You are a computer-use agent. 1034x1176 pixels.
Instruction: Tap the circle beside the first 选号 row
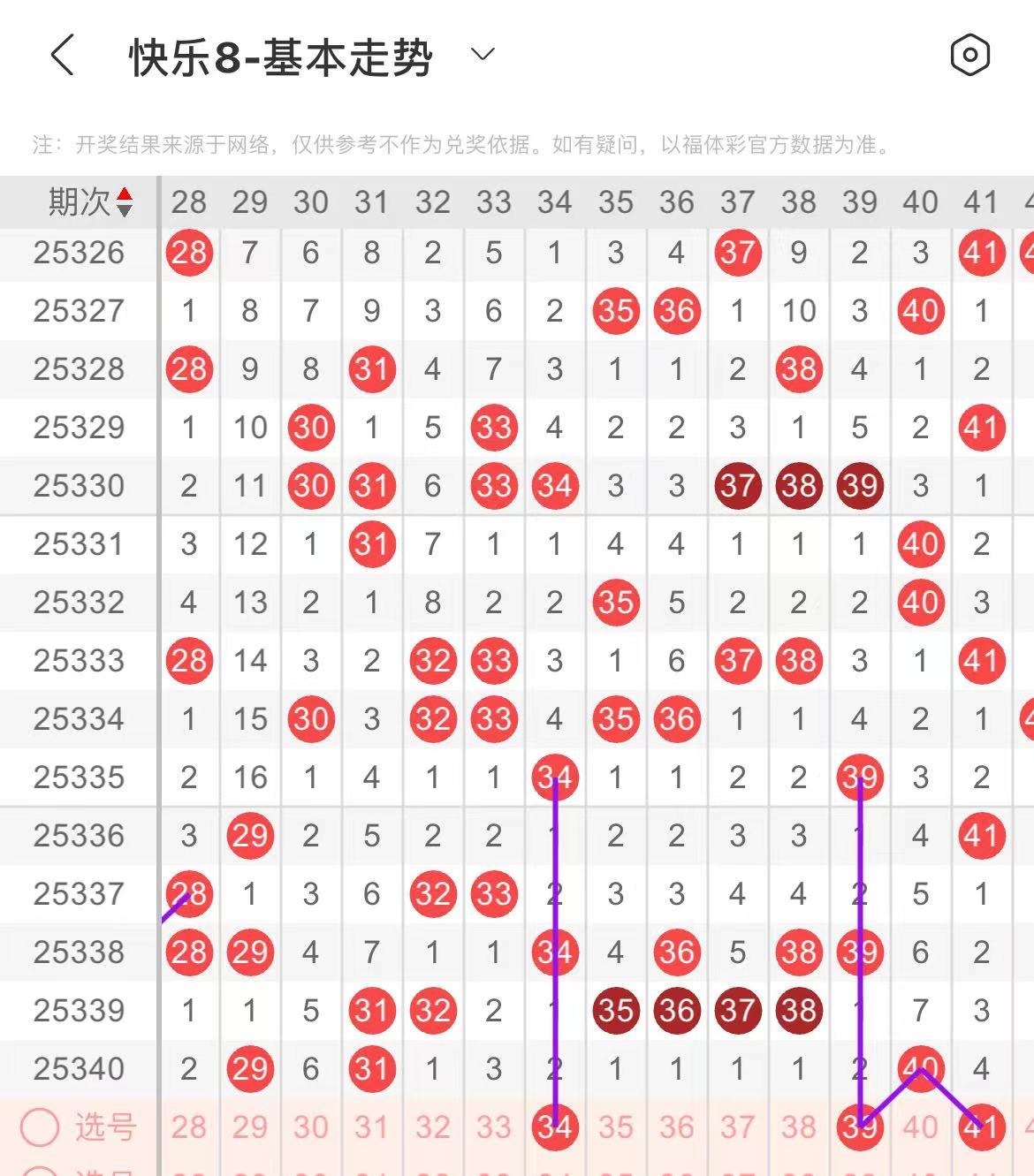pos(40,1127)
